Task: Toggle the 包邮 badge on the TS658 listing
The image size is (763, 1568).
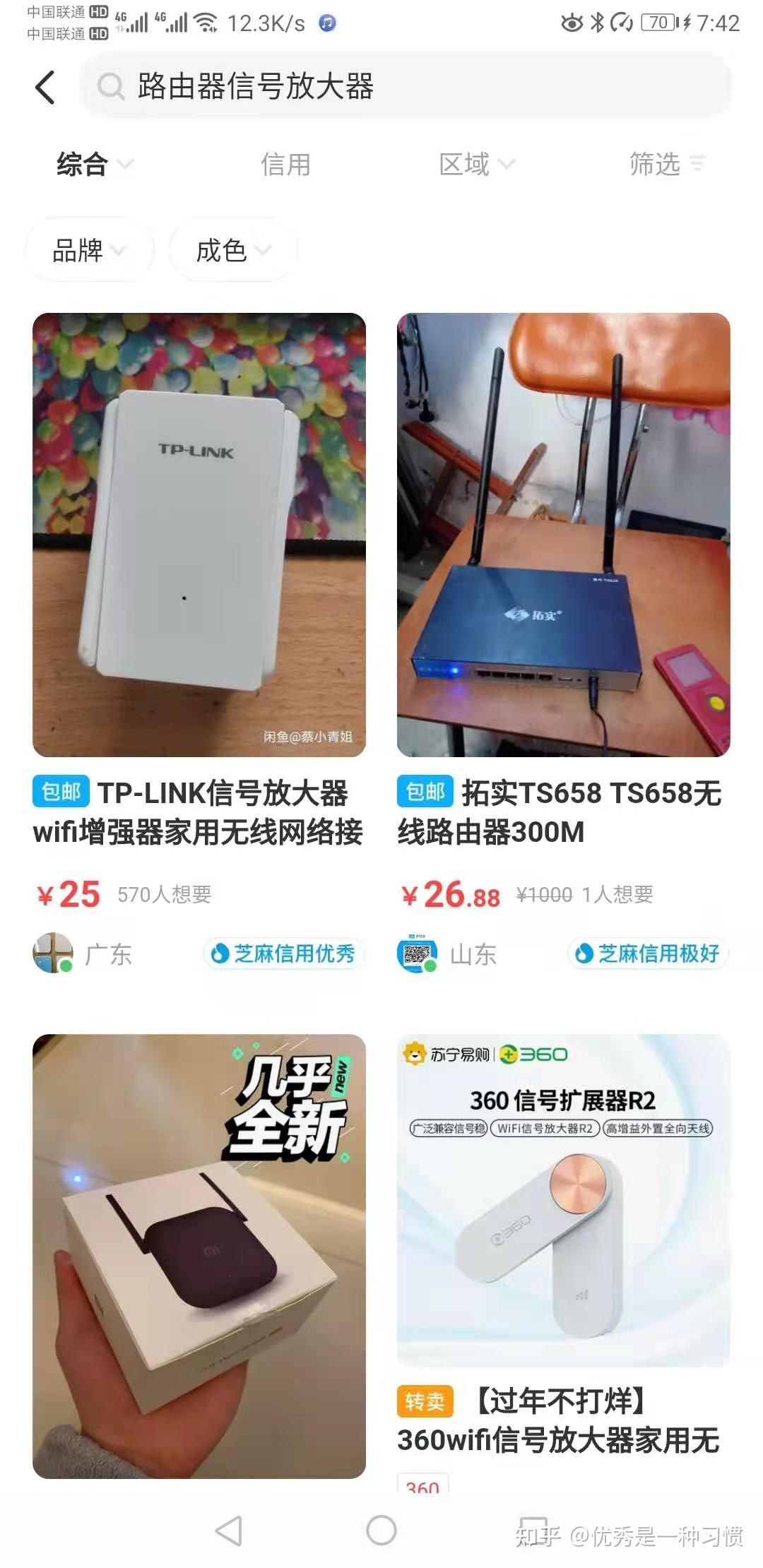Action: 423,792
